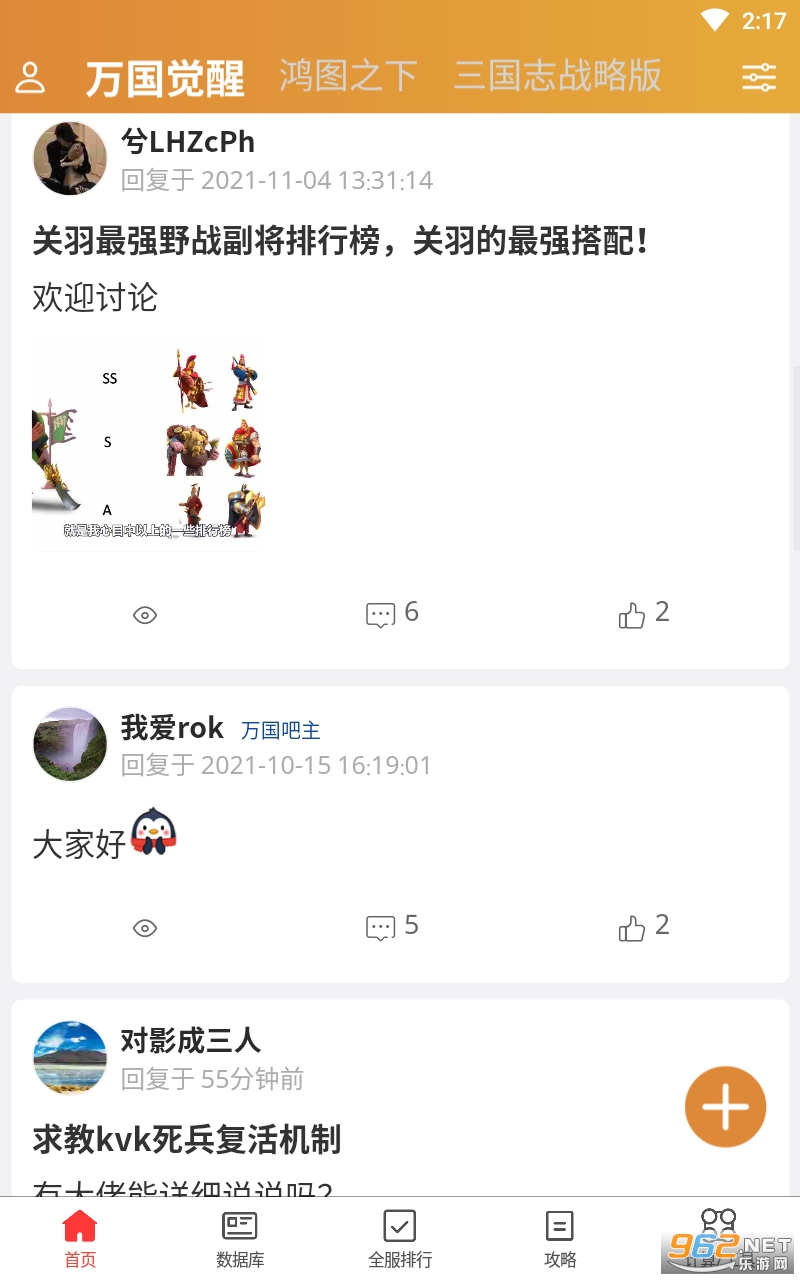Go to 首页 tab
800x1280 pixels.
(x=80, y=1238)
